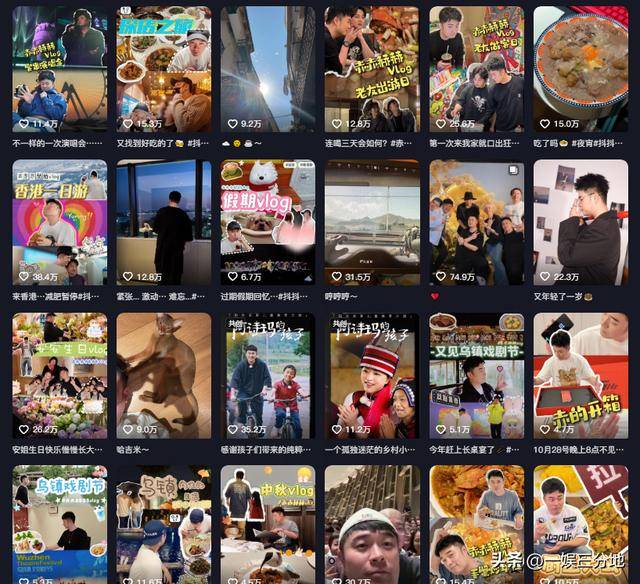The image size is (640, 584).
Task: Open the video 感谢孩子们带来的纯粹
Action: 267,375
